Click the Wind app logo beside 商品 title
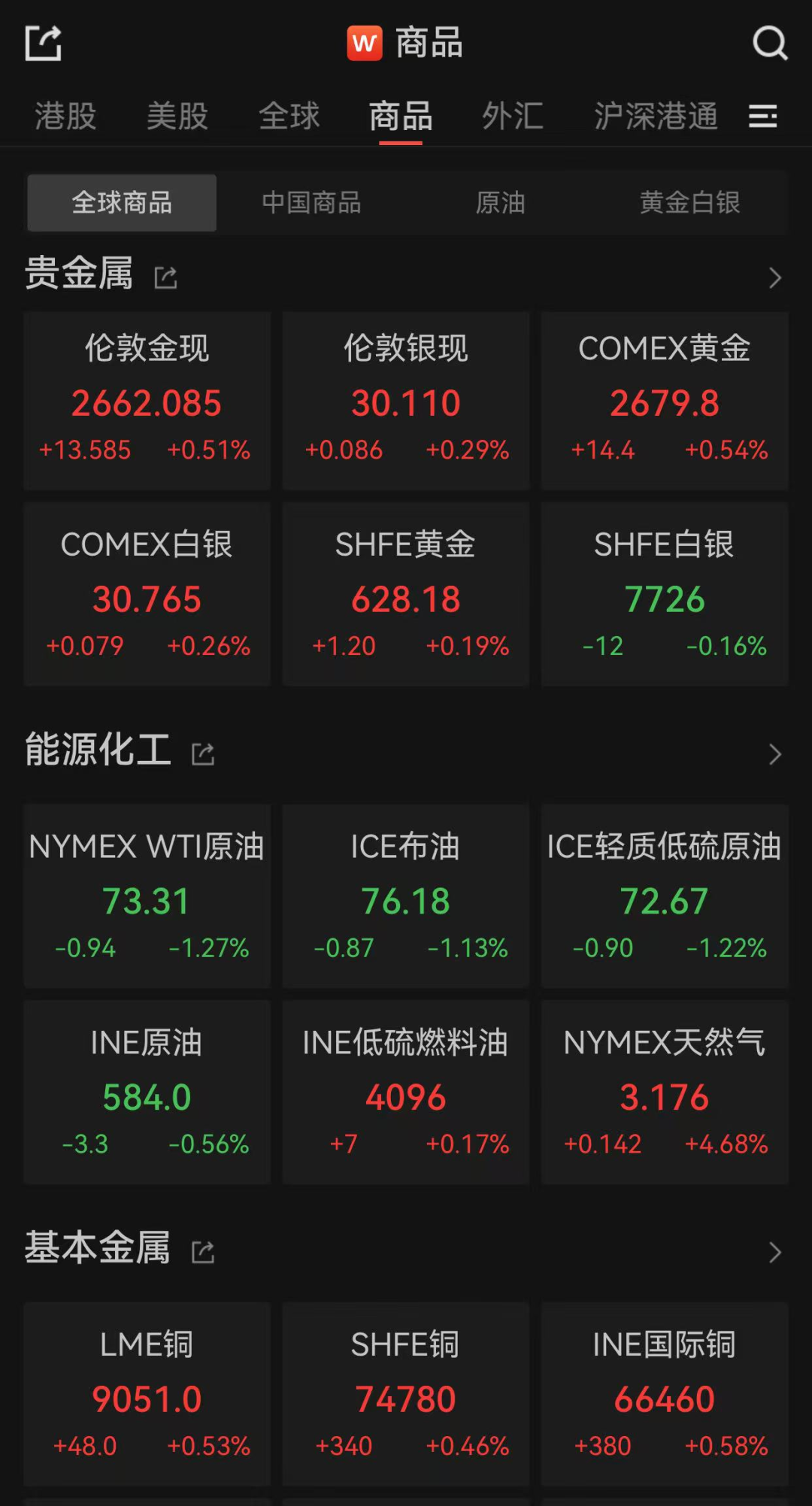Image resolution: width=812 pixels, height=1506 pixels. [x=366, y=42]
